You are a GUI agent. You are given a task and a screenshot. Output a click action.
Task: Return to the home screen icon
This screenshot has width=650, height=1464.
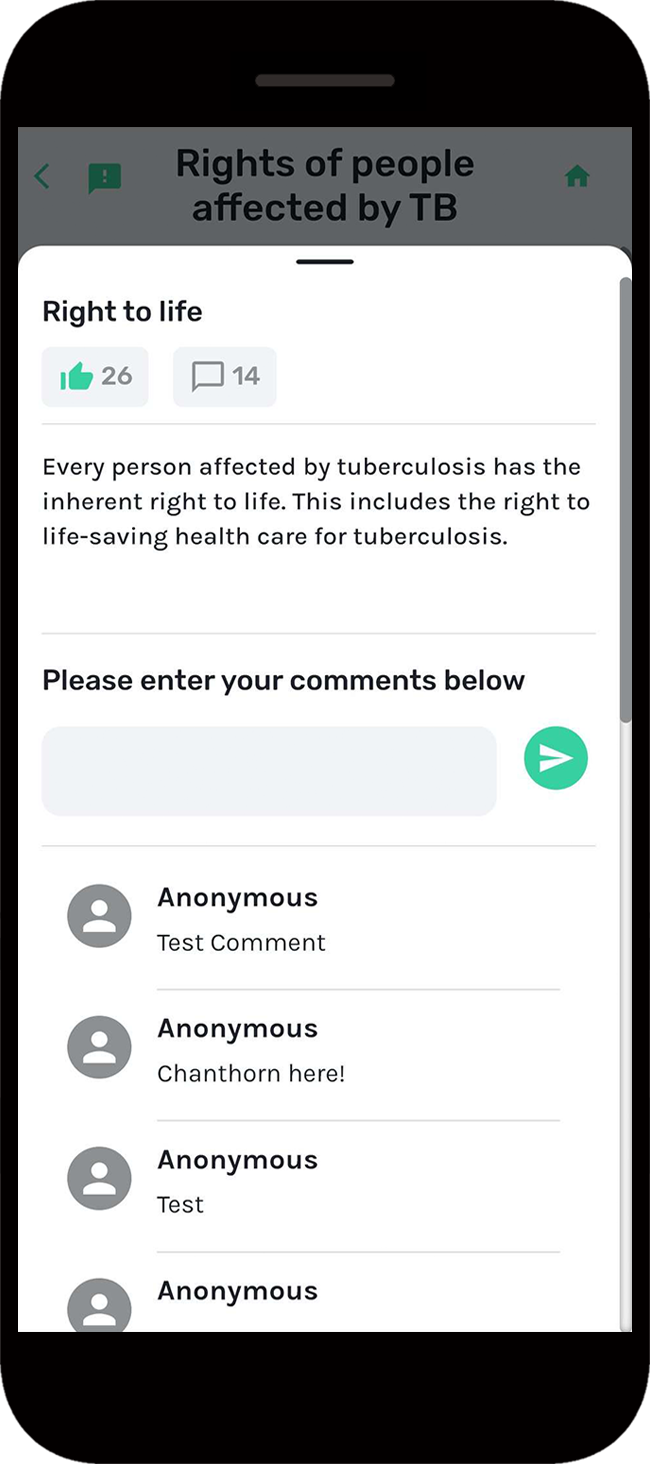click(x=577, y=178)
